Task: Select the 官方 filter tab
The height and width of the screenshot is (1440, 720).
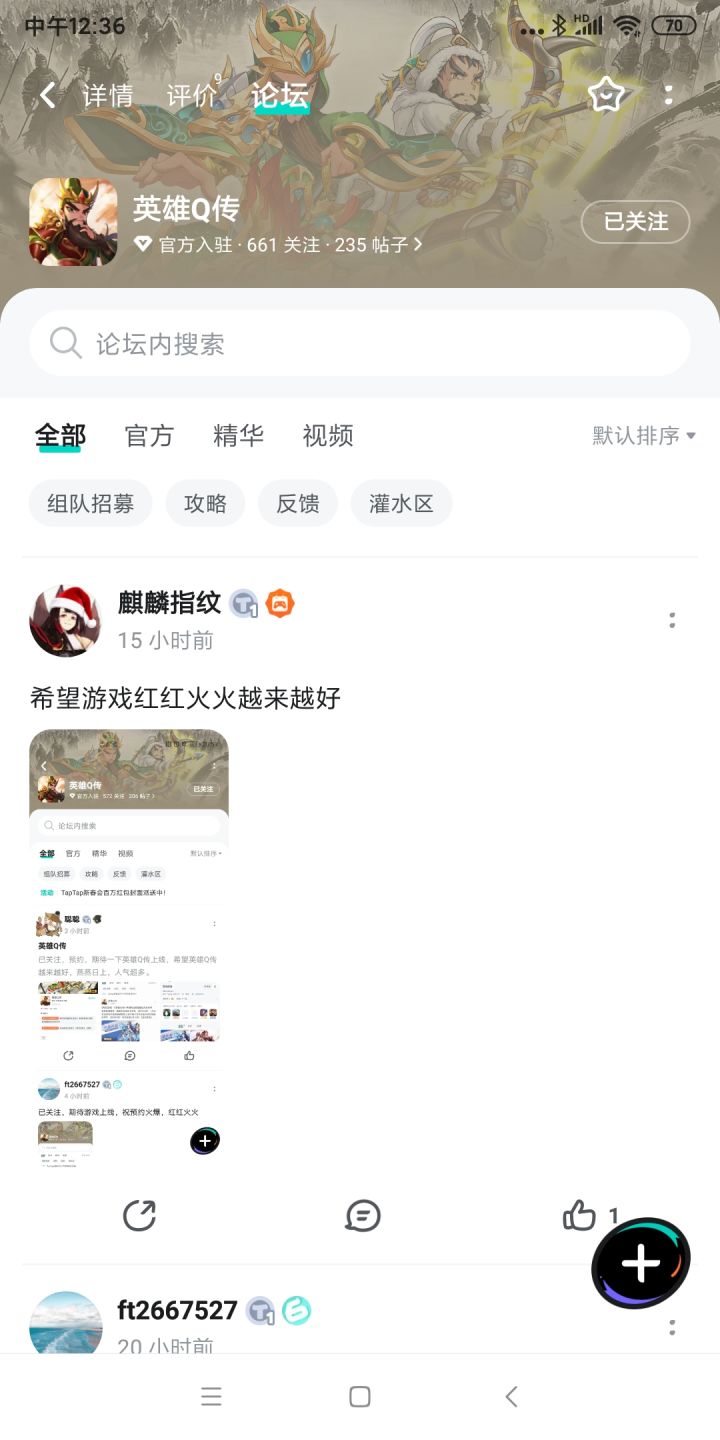Action: tap(148, 436)
